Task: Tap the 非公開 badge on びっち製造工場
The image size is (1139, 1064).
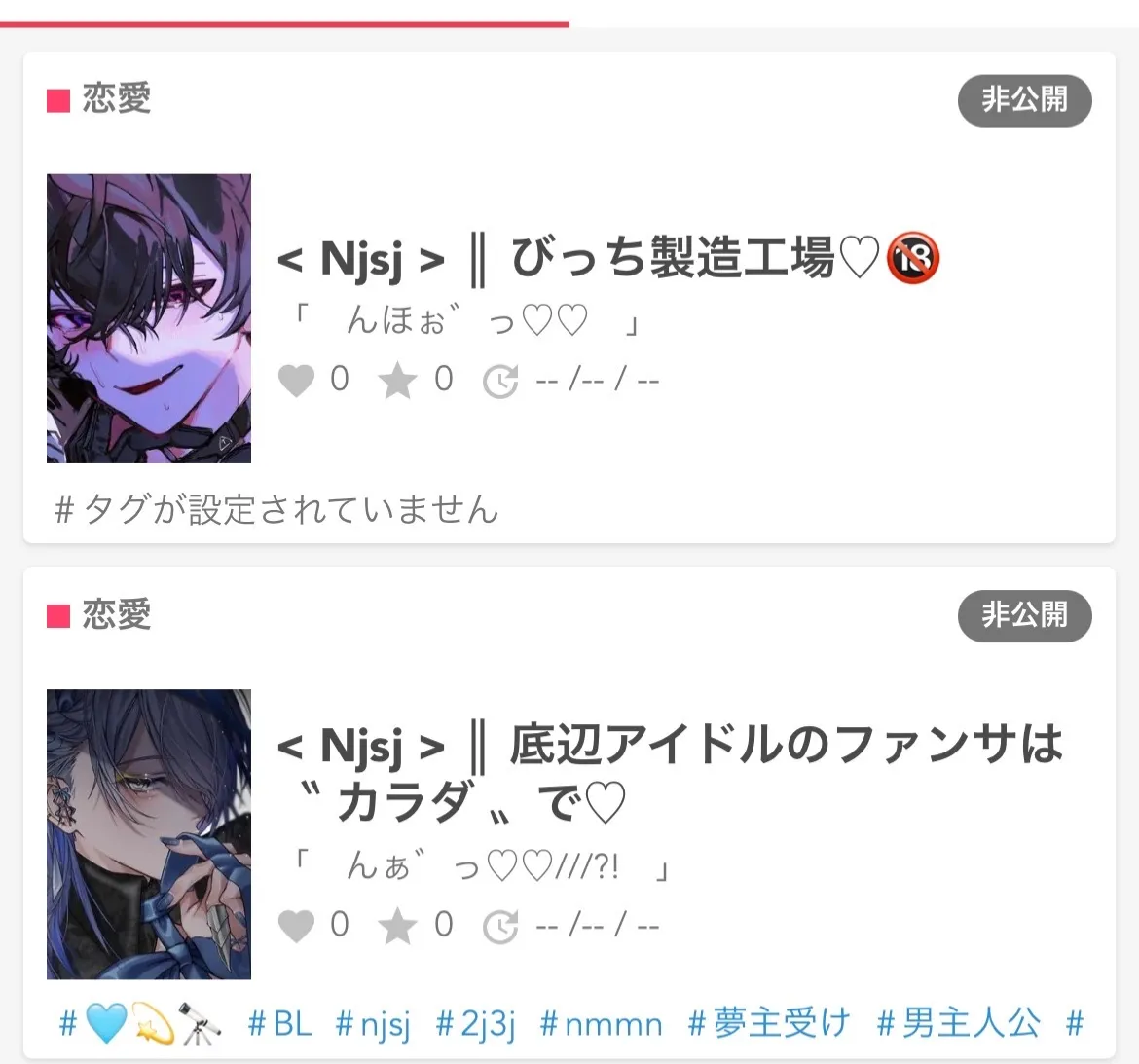Action: click(x=1024, y=100)
